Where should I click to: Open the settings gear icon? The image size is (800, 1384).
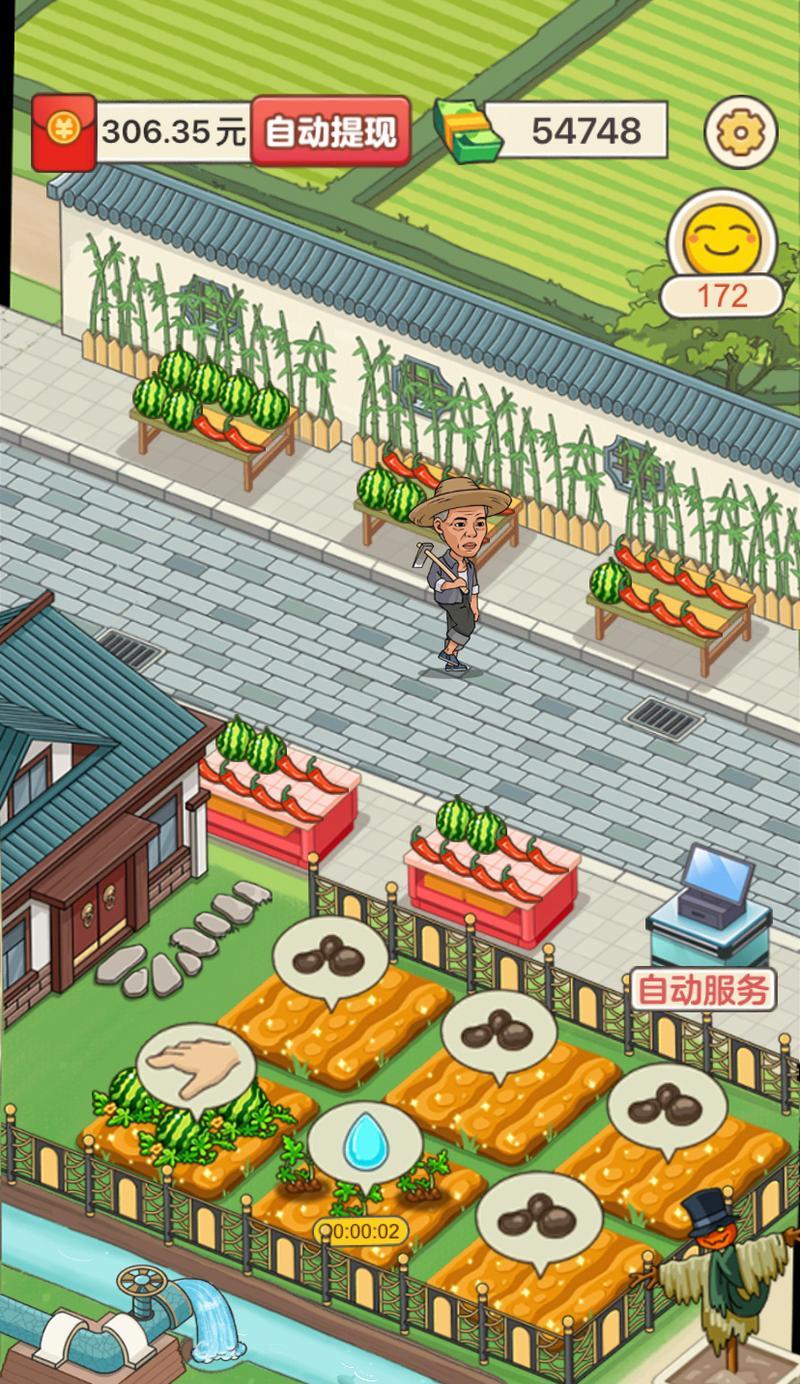[741, 131]
